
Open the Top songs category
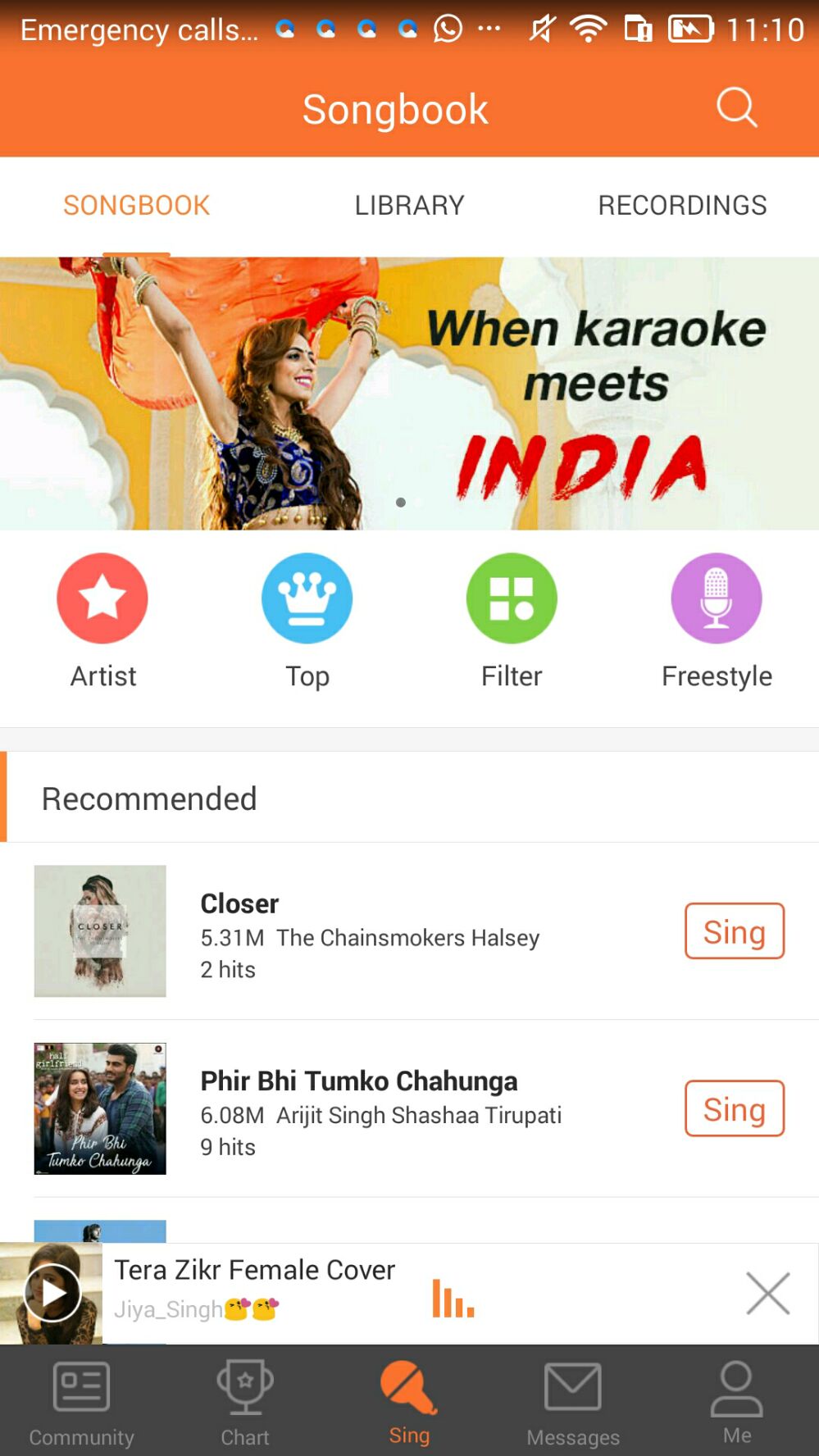pos(307,598)
